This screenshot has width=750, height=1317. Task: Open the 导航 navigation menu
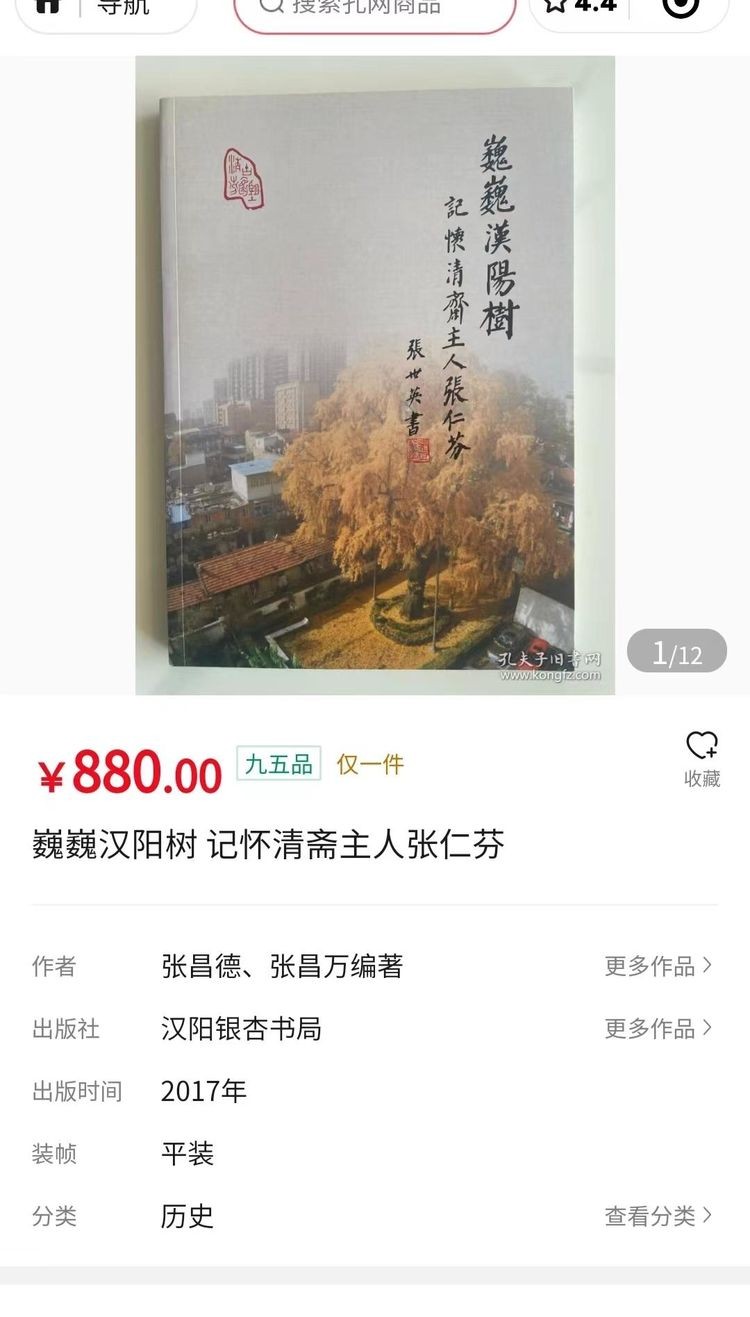[x=105, y=8]
